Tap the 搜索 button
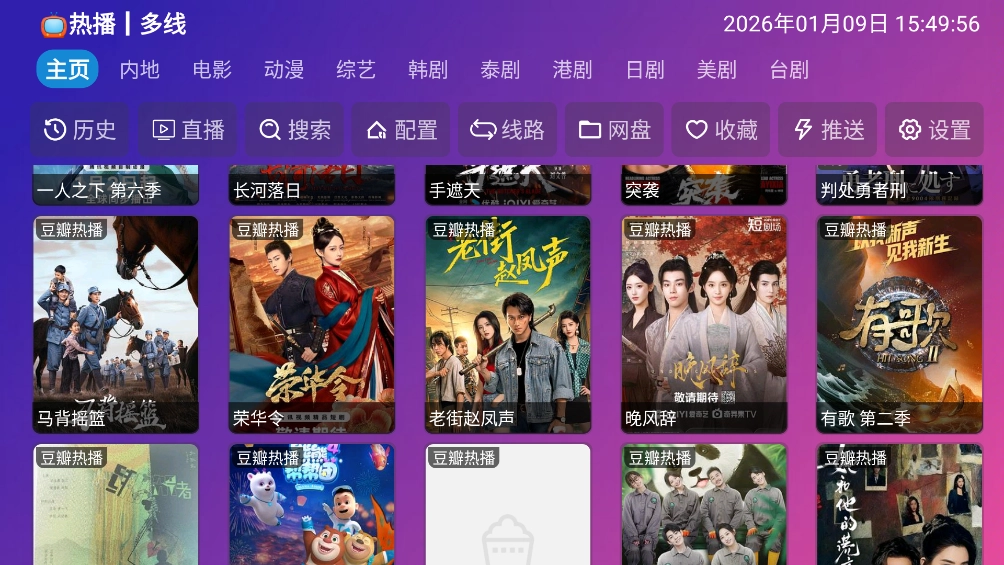Image resolution: width=1004 pixels, height=565 pixels. point(294,130)
